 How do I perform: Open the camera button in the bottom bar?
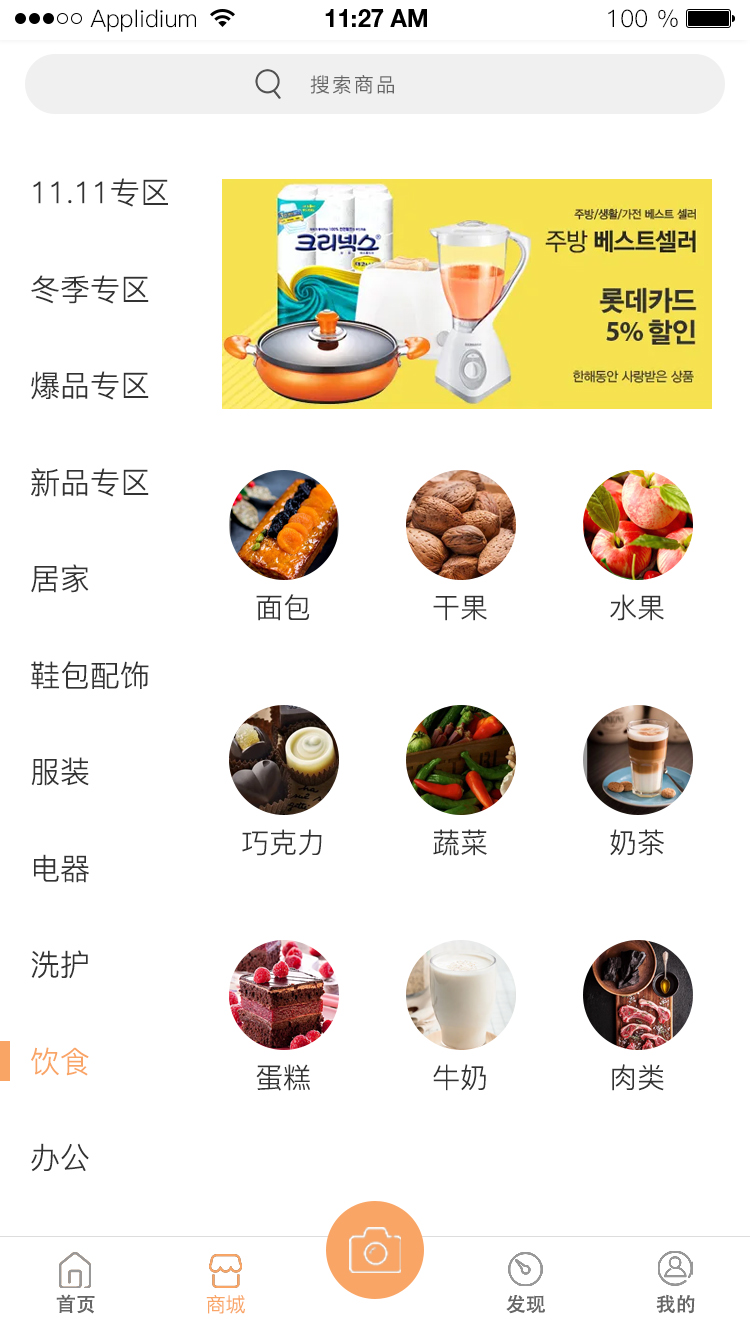coord(375,1250)
